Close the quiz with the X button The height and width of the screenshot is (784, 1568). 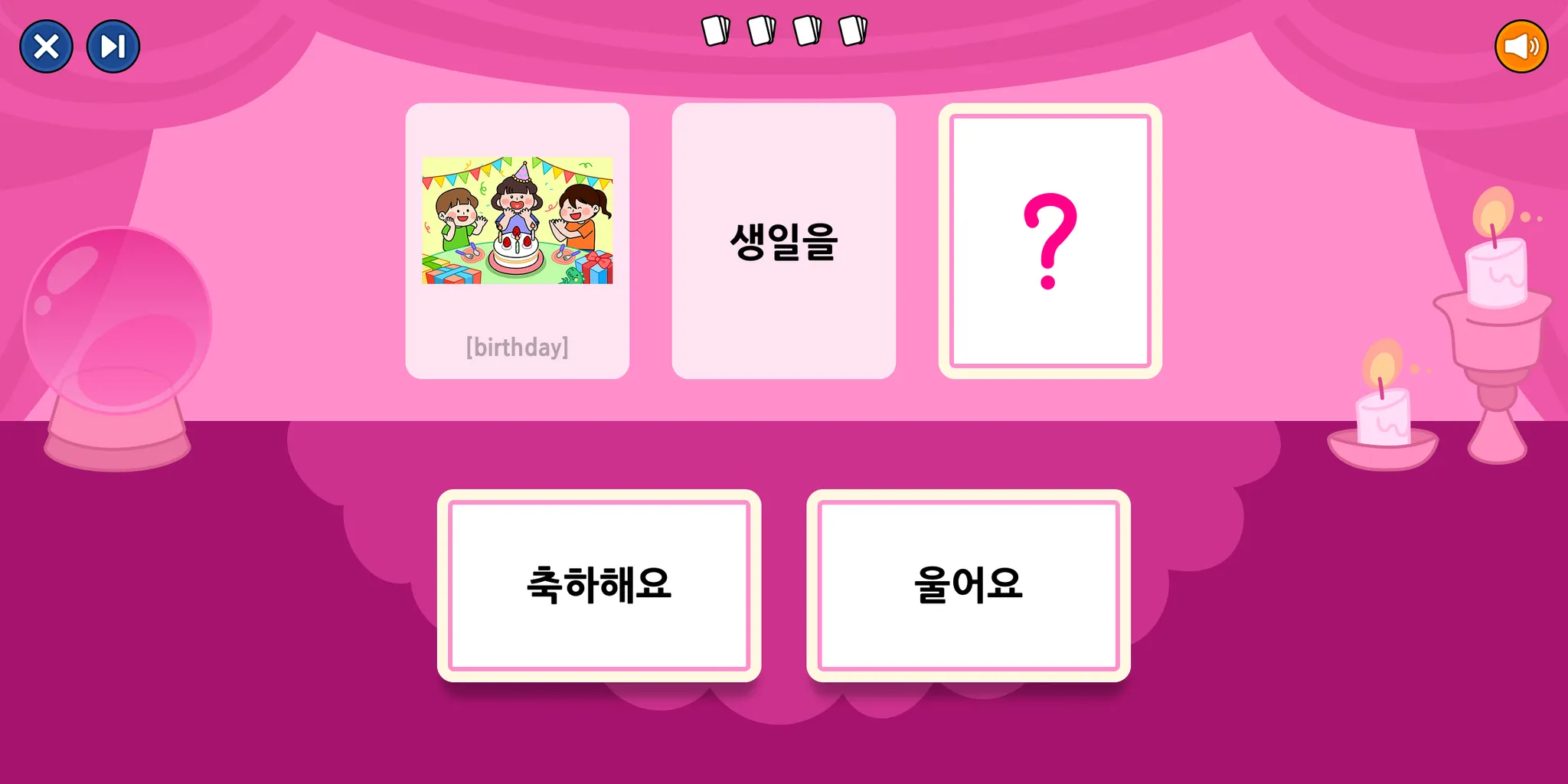46,47
